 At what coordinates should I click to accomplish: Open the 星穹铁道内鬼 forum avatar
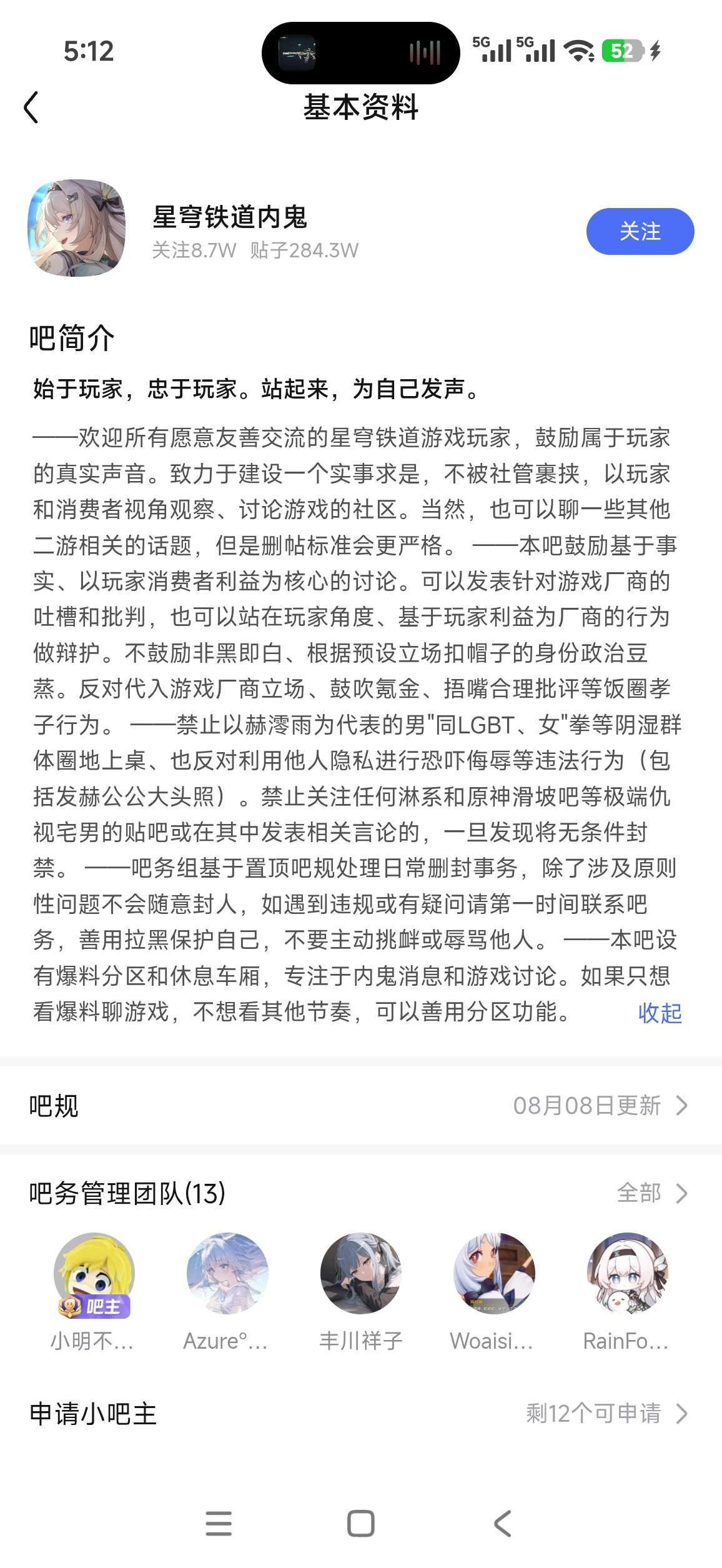pyautogui.click(x=77, y=228)
